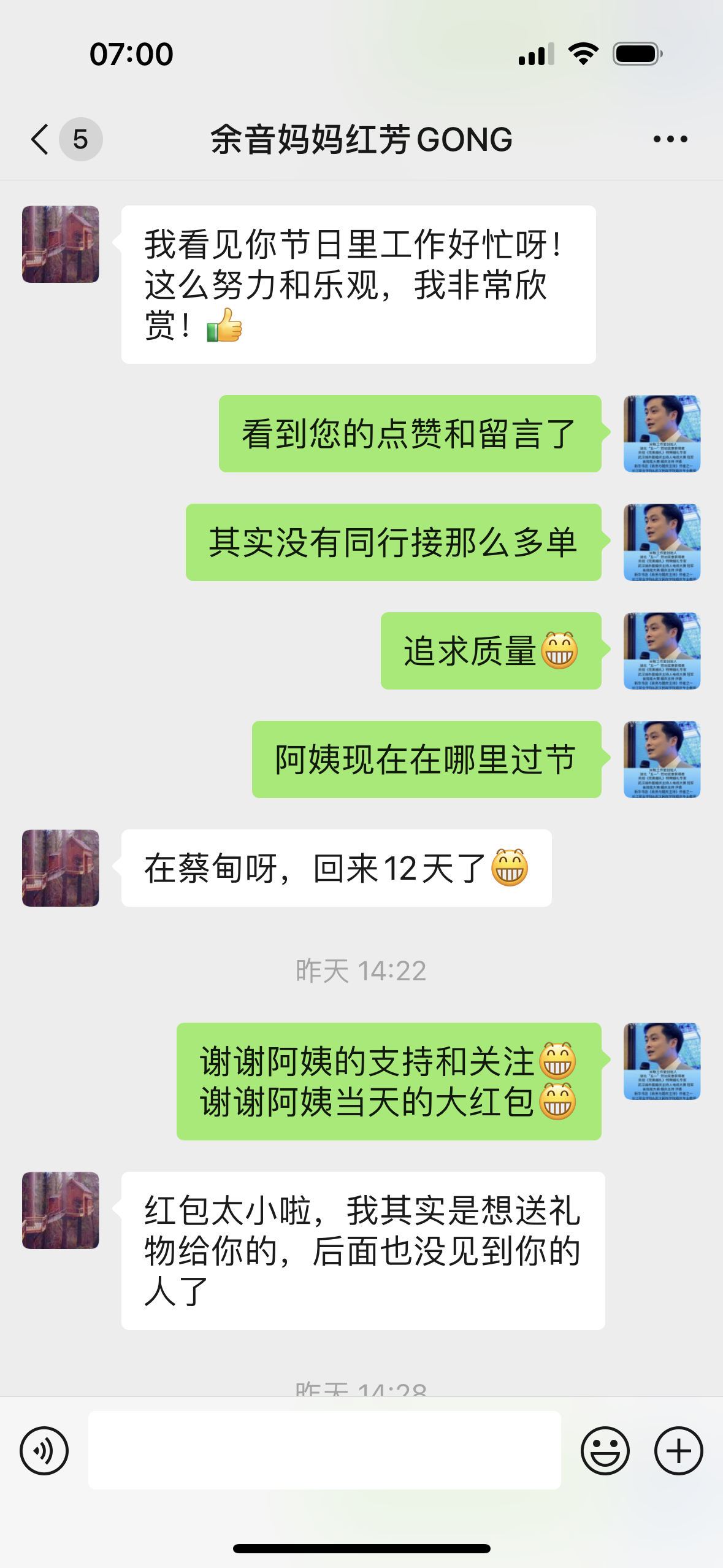Go back to the chat list
Viewport: 723px width, 1568px height.
pos(41,139)
